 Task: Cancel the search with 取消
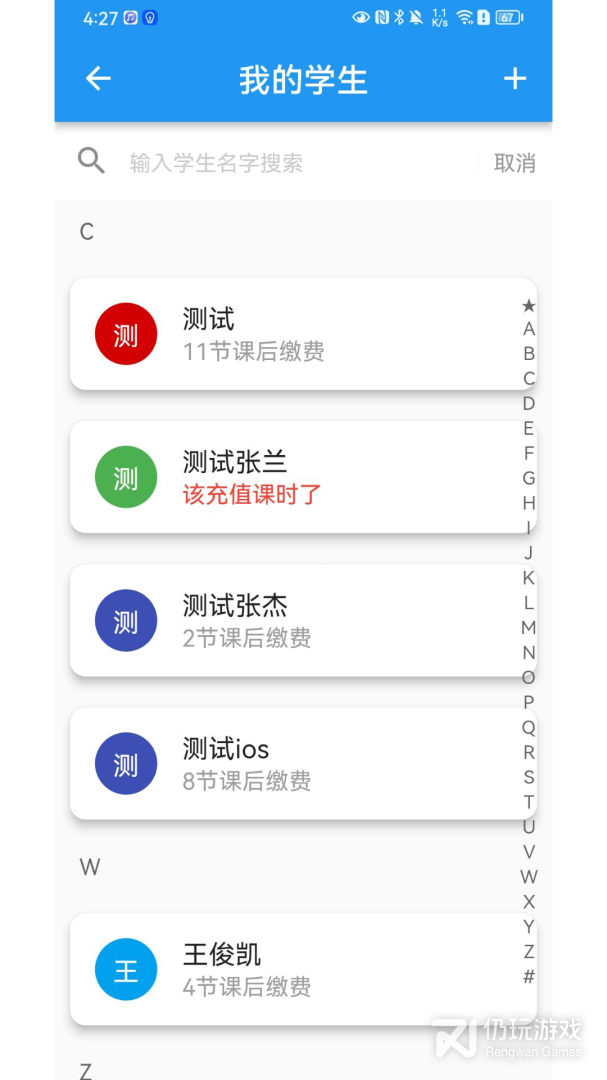tap(514, 163)
